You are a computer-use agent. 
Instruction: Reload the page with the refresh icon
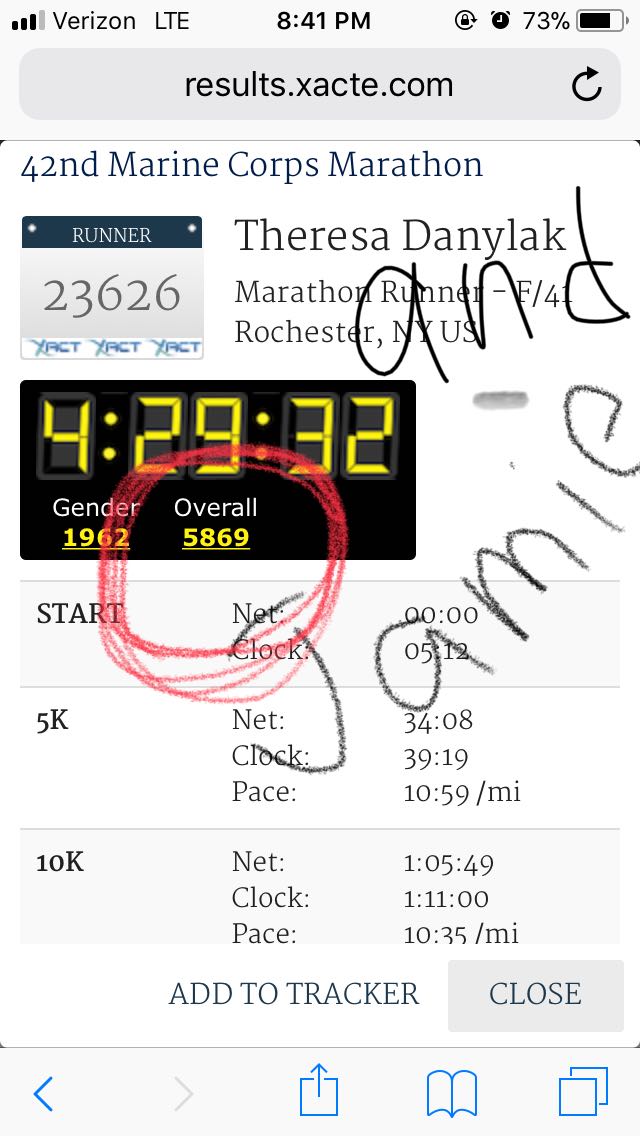[586, 85]
